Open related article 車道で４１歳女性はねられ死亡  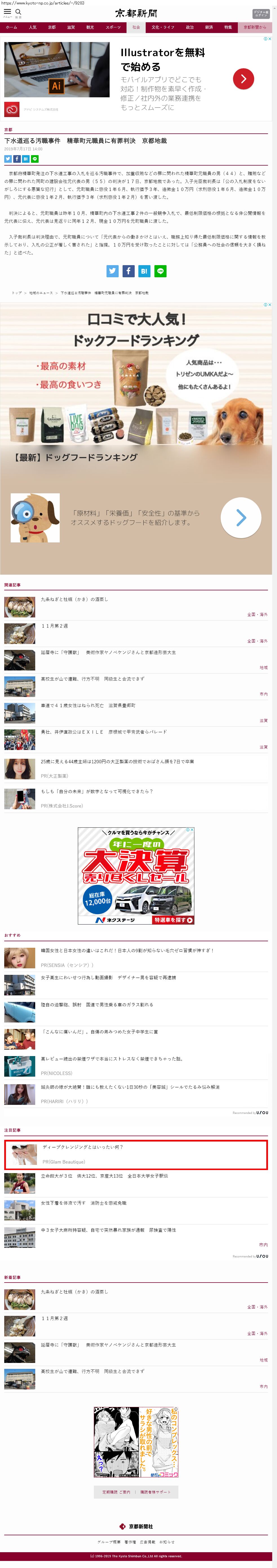click(x=88, y=705)
